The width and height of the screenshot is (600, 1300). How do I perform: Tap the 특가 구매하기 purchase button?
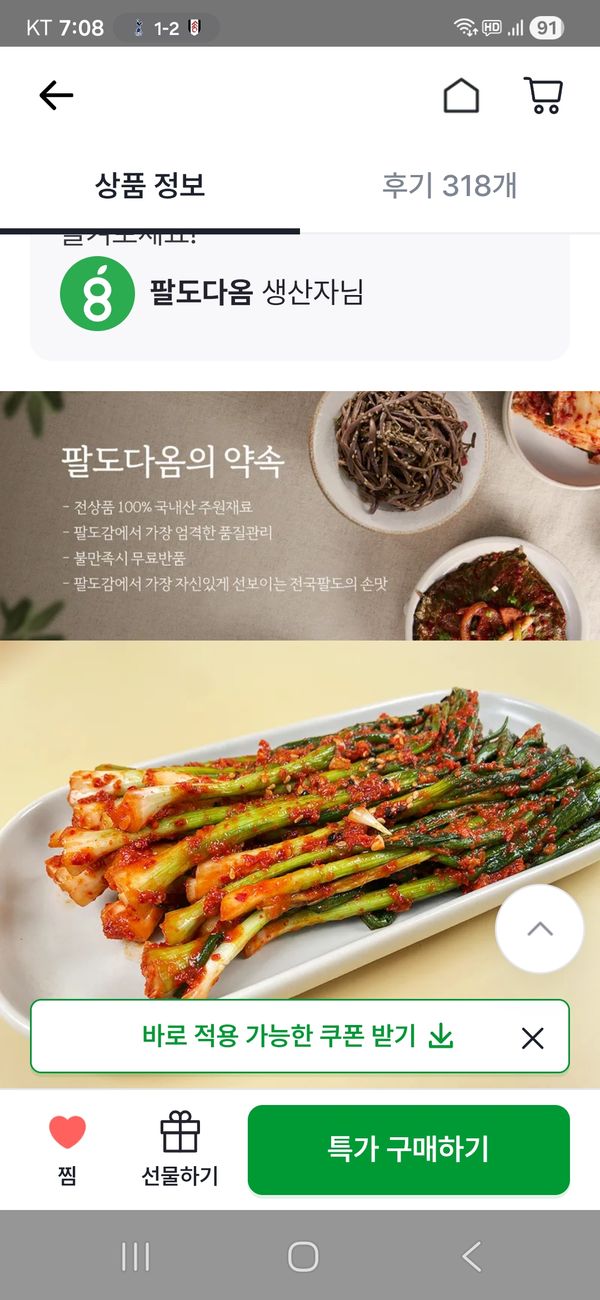[x=408, y=1149]
